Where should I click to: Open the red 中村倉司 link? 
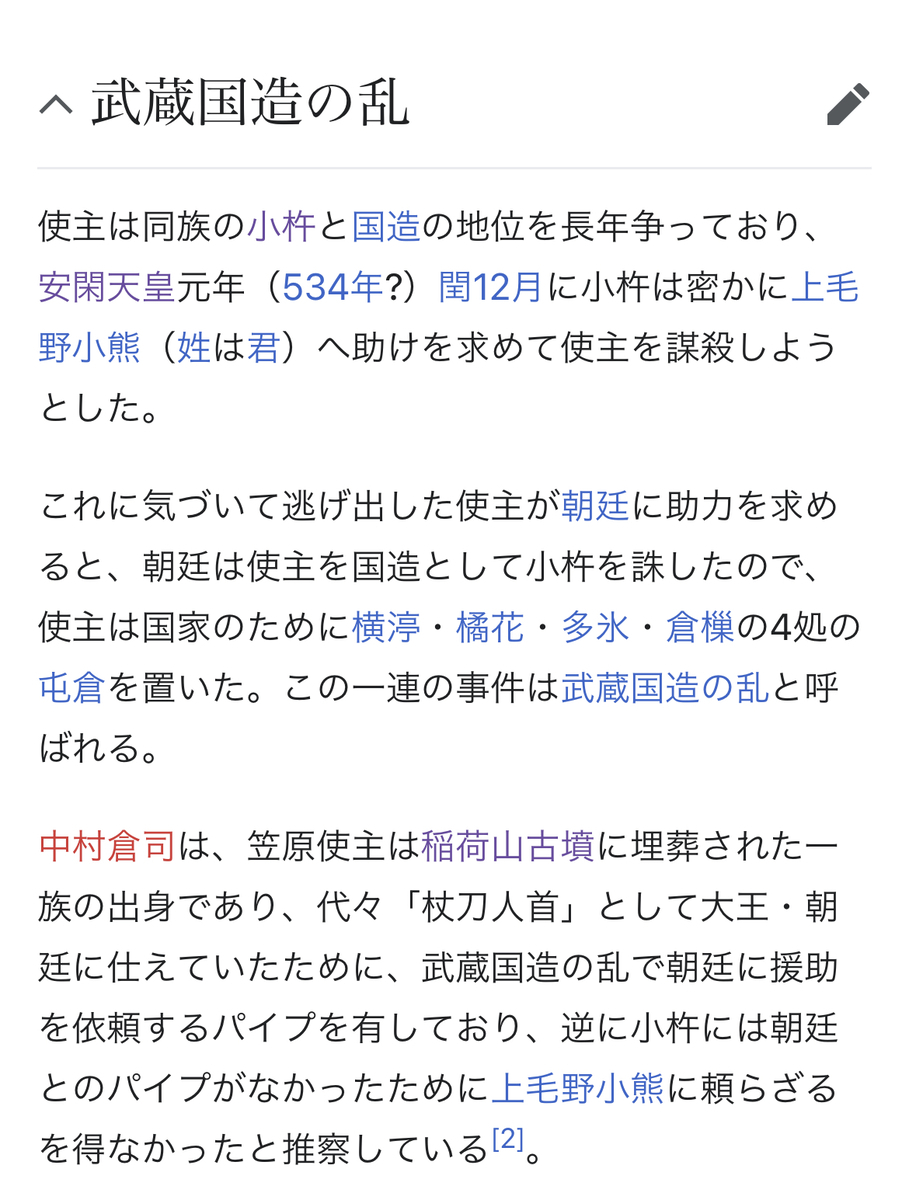coord(107,847)
